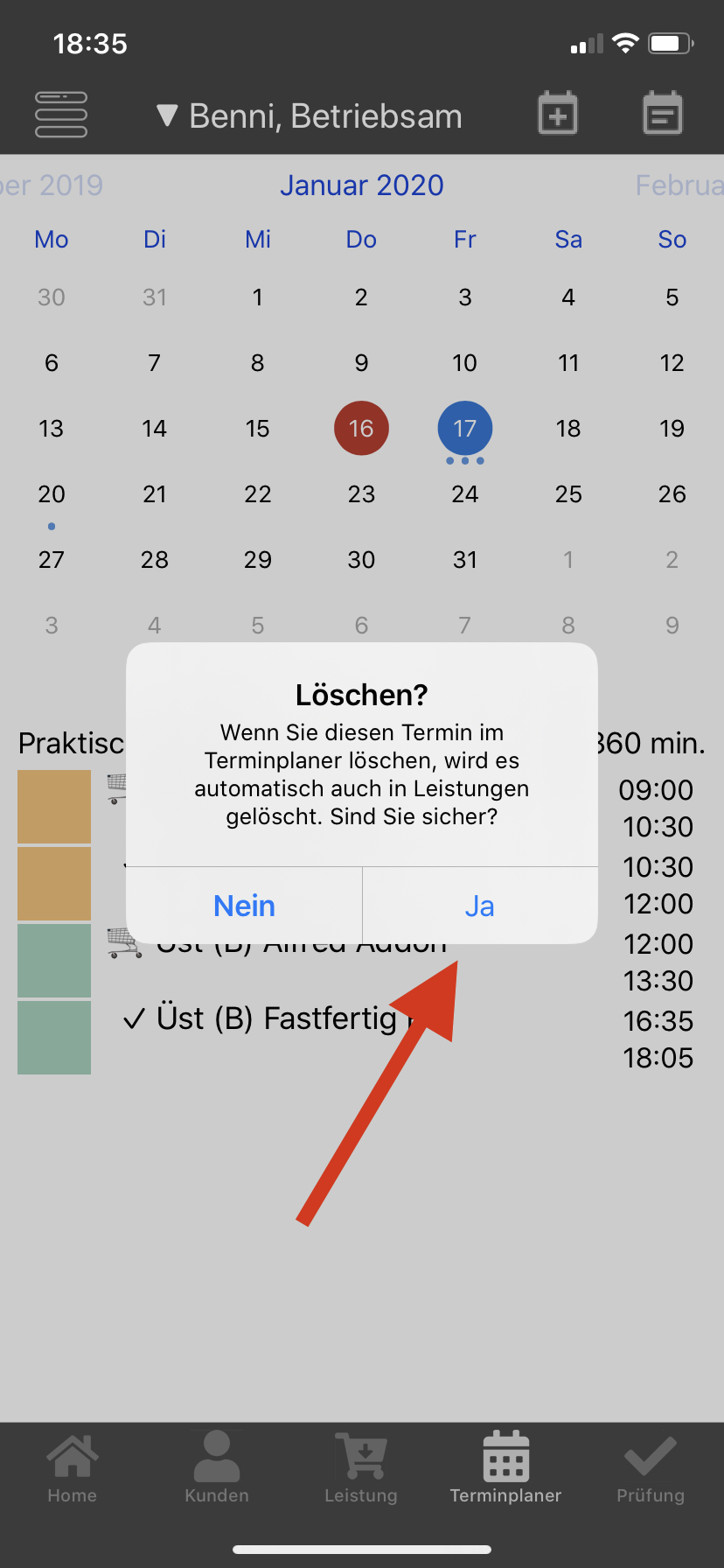Open the Üst (B) Fastfertig appointment
The height and width of the screenshot is (1568, 724).
276,1020
